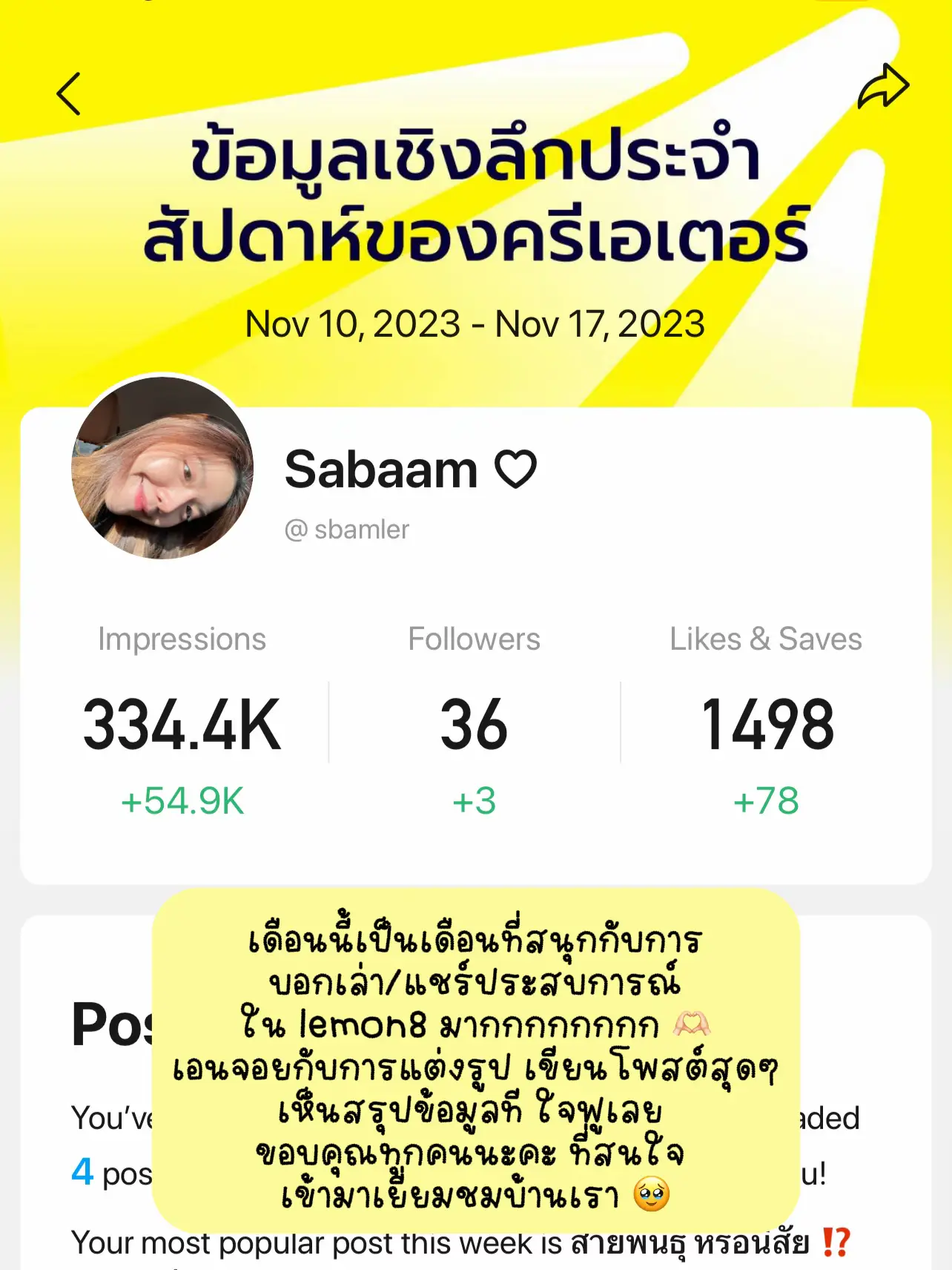Image resolution: width=952 pixels, height=1270 pixels.
Task: Select the Impressions statistic icon area
Action: coord(182,639)
